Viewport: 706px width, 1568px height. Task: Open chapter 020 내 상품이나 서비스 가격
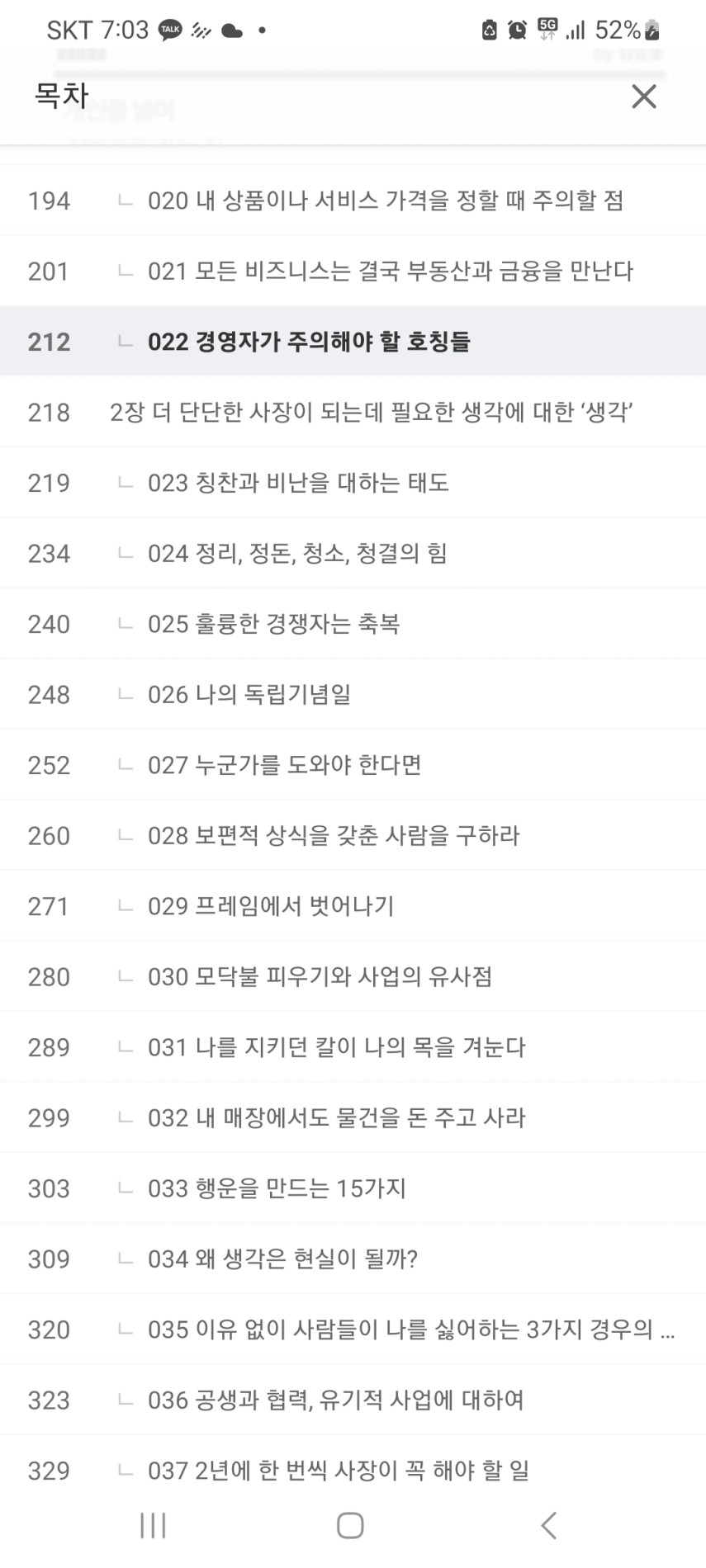tap(353, 201)
